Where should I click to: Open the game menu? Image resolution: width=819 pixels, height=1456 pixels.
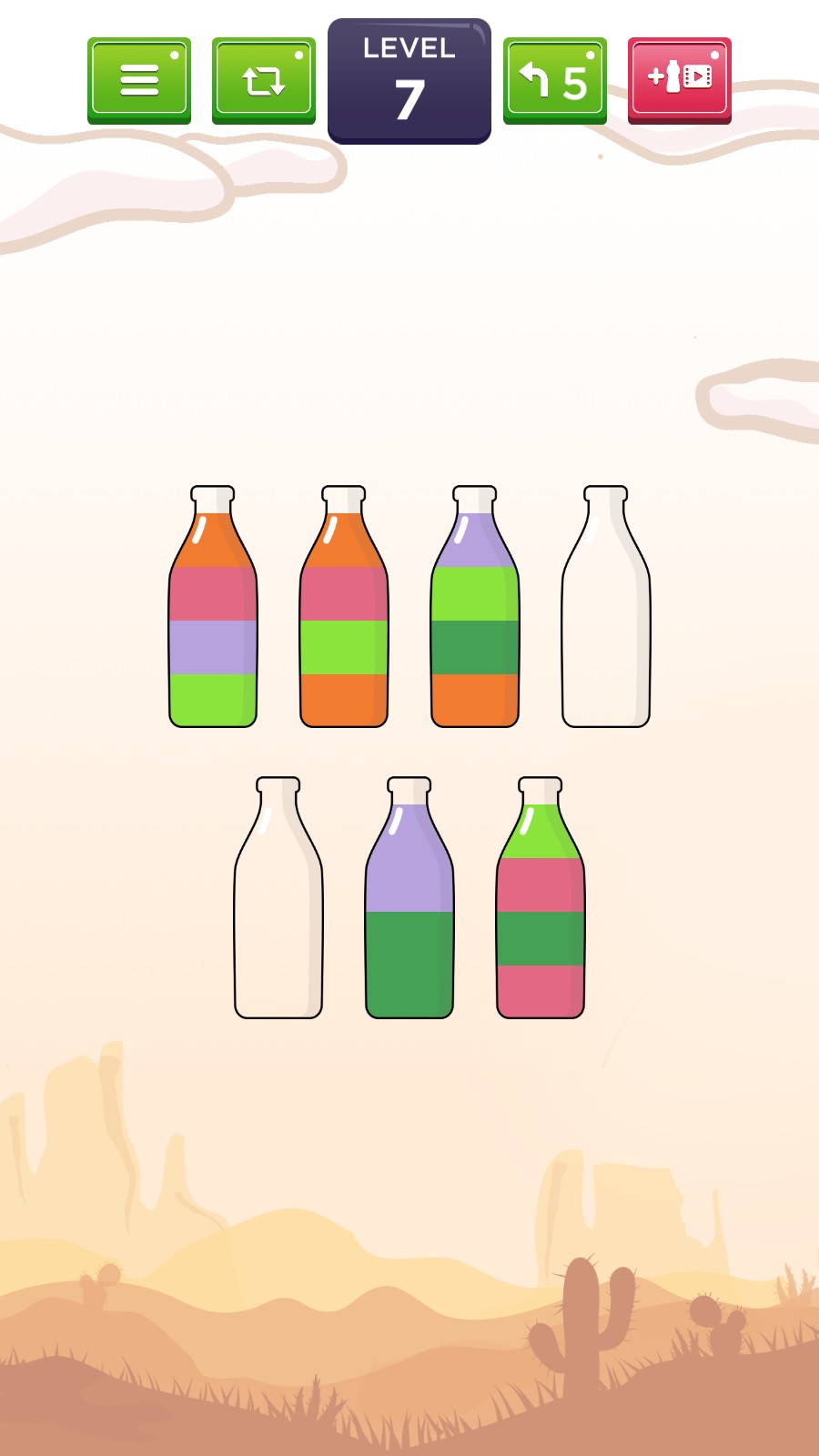pyautogui.click(x=138, y=80)
